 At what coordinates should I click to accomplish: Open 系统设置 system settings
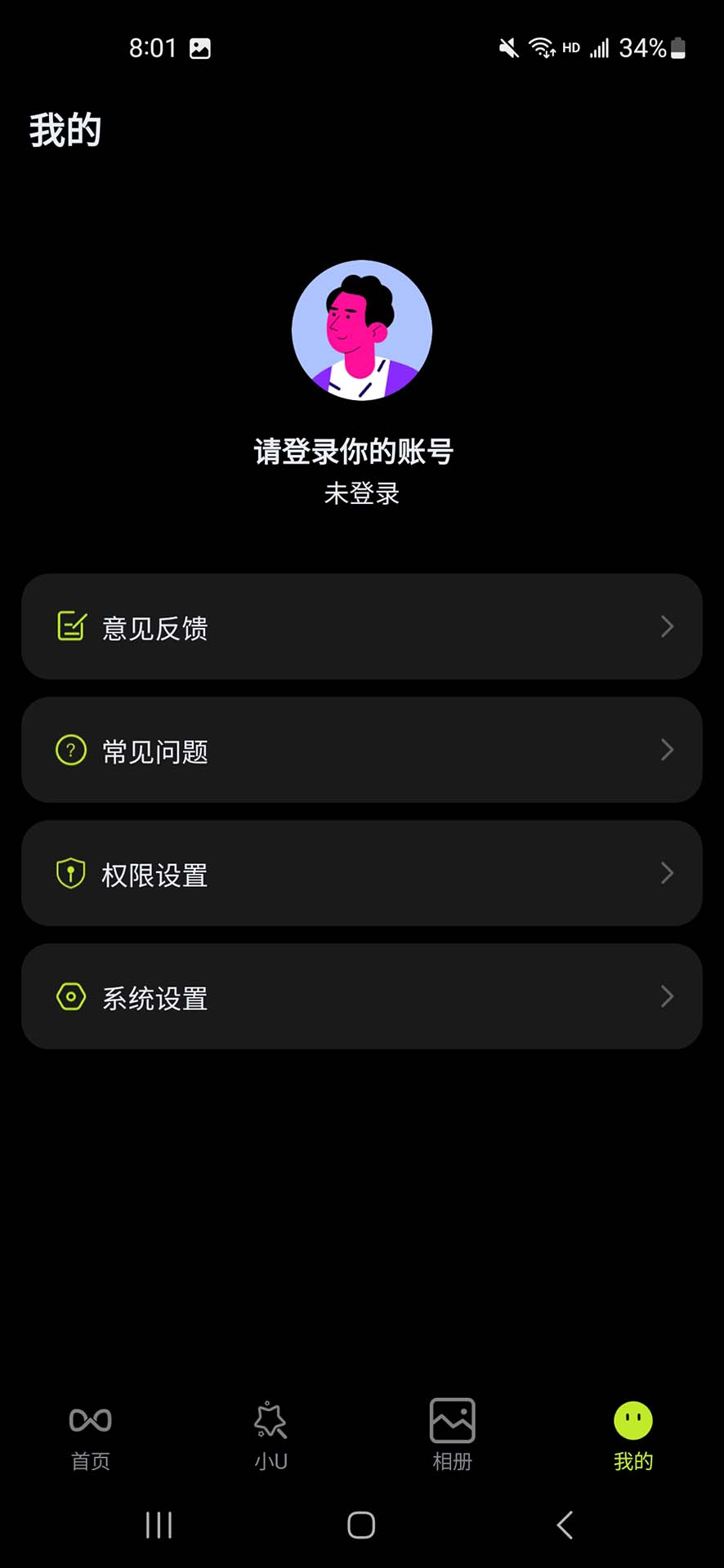point(362,996)
